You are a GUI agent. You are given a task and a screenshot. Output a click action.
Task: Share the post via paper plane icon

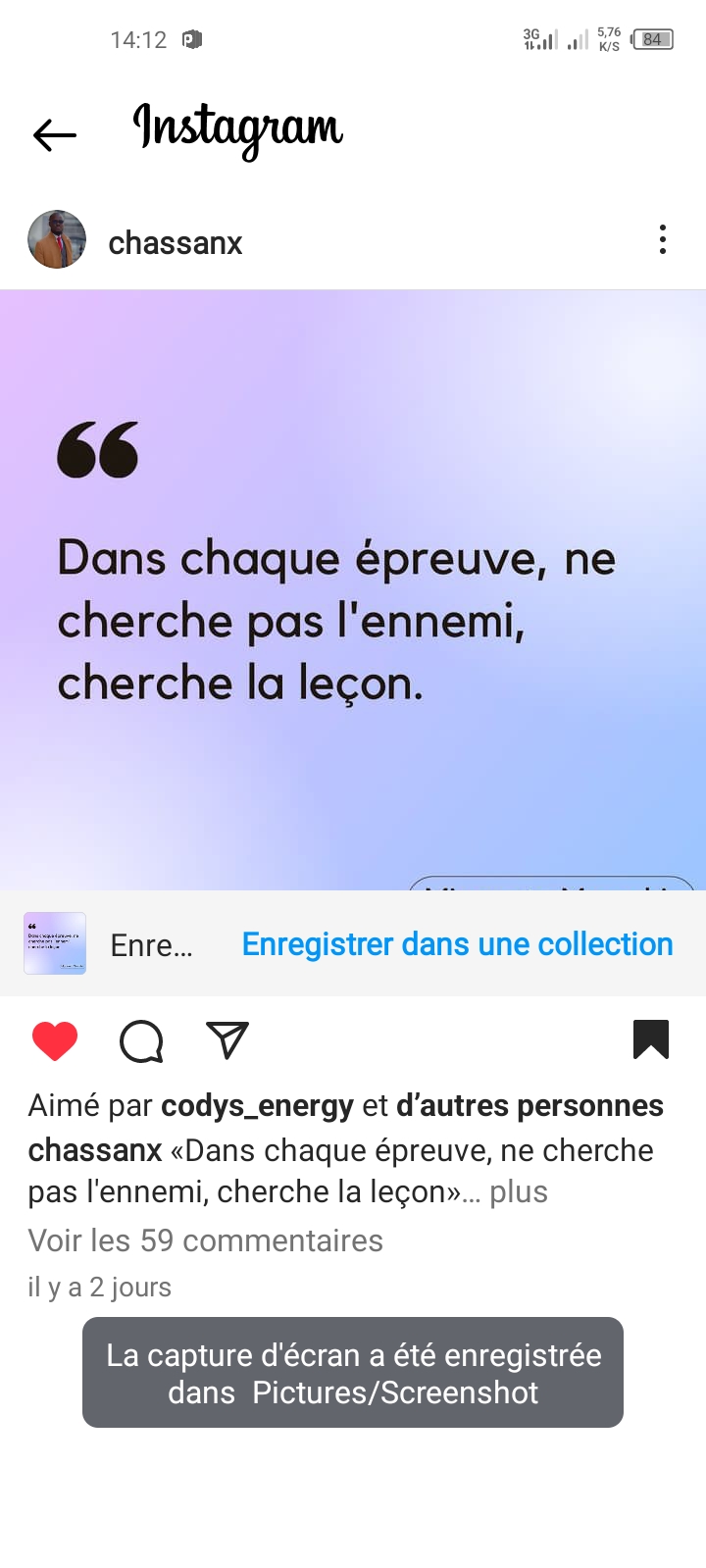coord(227,1040)
